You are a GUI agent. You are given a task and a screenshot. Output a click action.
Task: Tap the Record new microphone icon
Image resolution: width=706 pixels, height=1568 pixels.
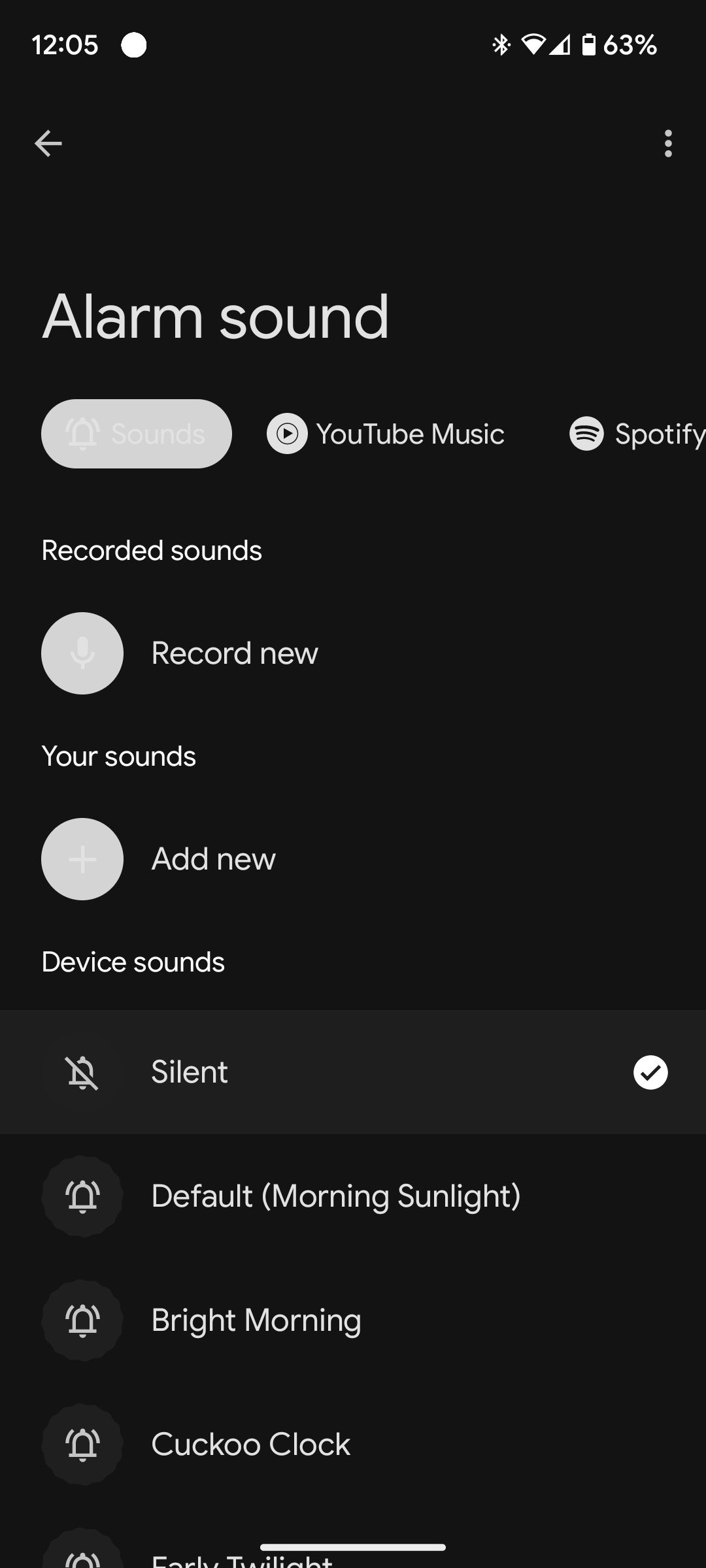click(x=82, y=653)
